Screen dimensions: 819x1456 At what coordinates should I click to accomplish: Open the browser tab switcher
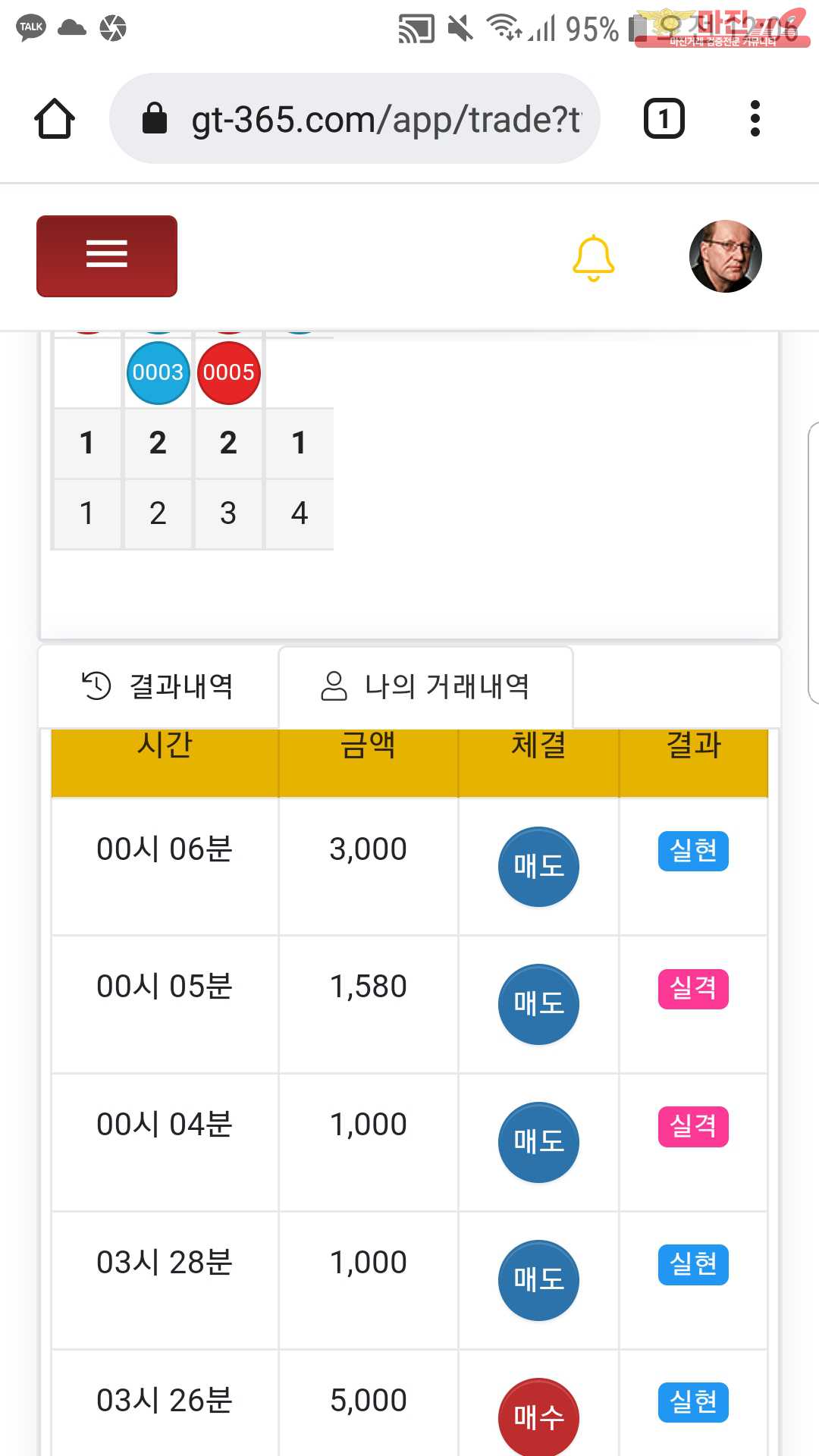[x=664, y=118]
